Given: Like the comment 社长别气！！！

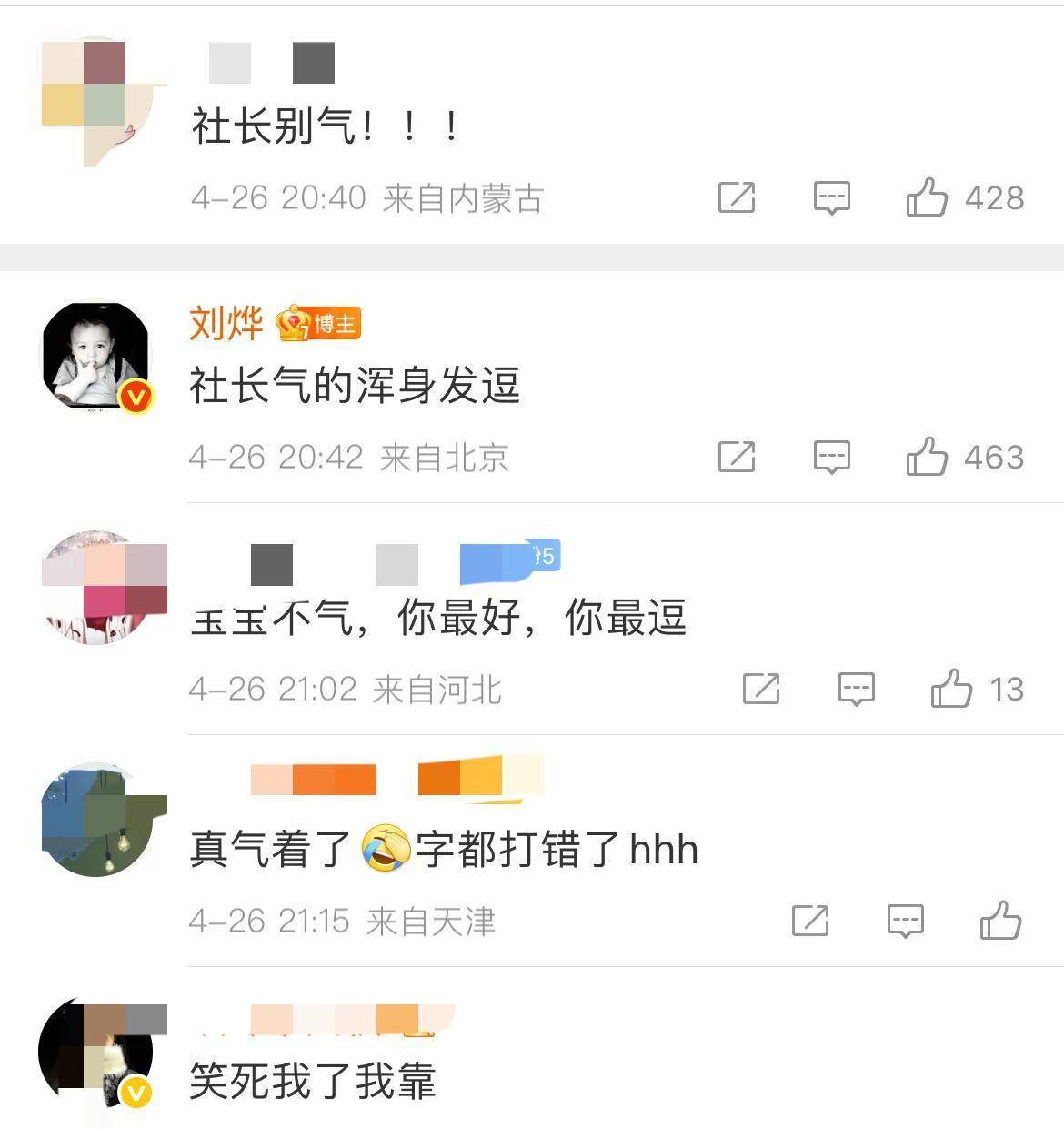Looking at the screenshot, I should 927,197.
